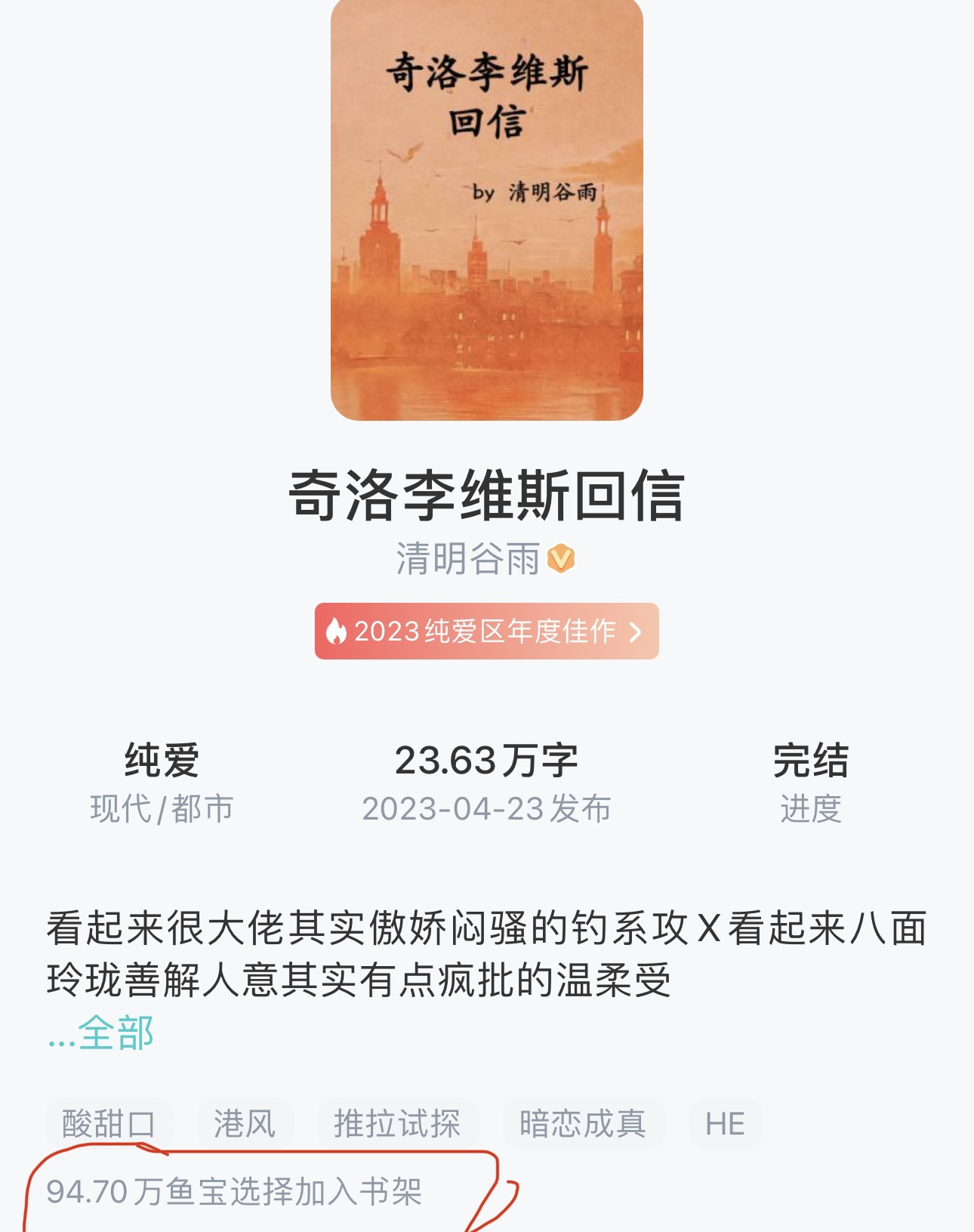Select the 港风 tag
974x1232 pixels.
pos(245,1123)
